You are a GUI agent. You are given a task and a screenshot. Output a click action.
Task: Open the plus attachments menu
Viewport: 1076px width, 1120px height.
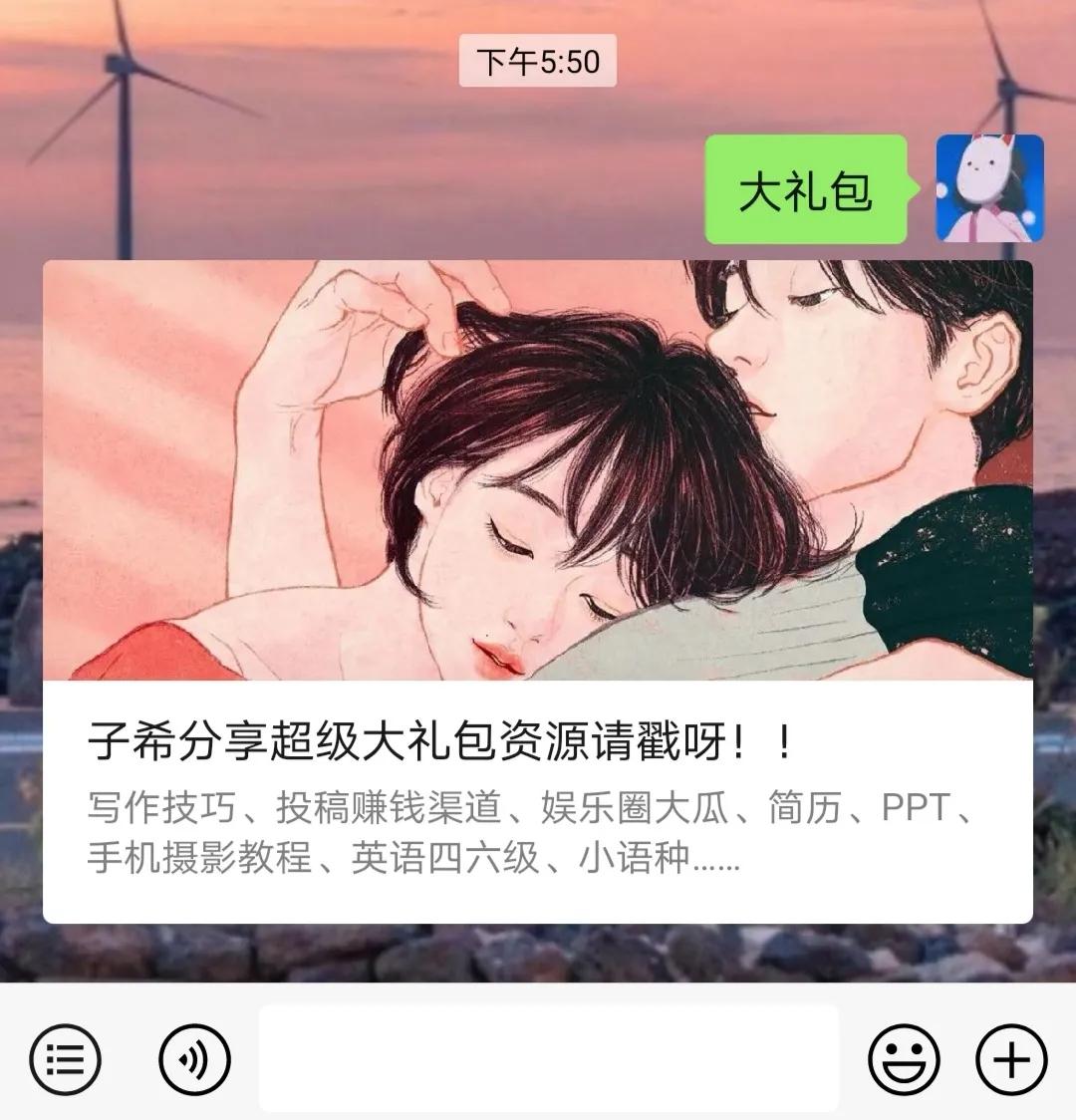point(1011,1058)
